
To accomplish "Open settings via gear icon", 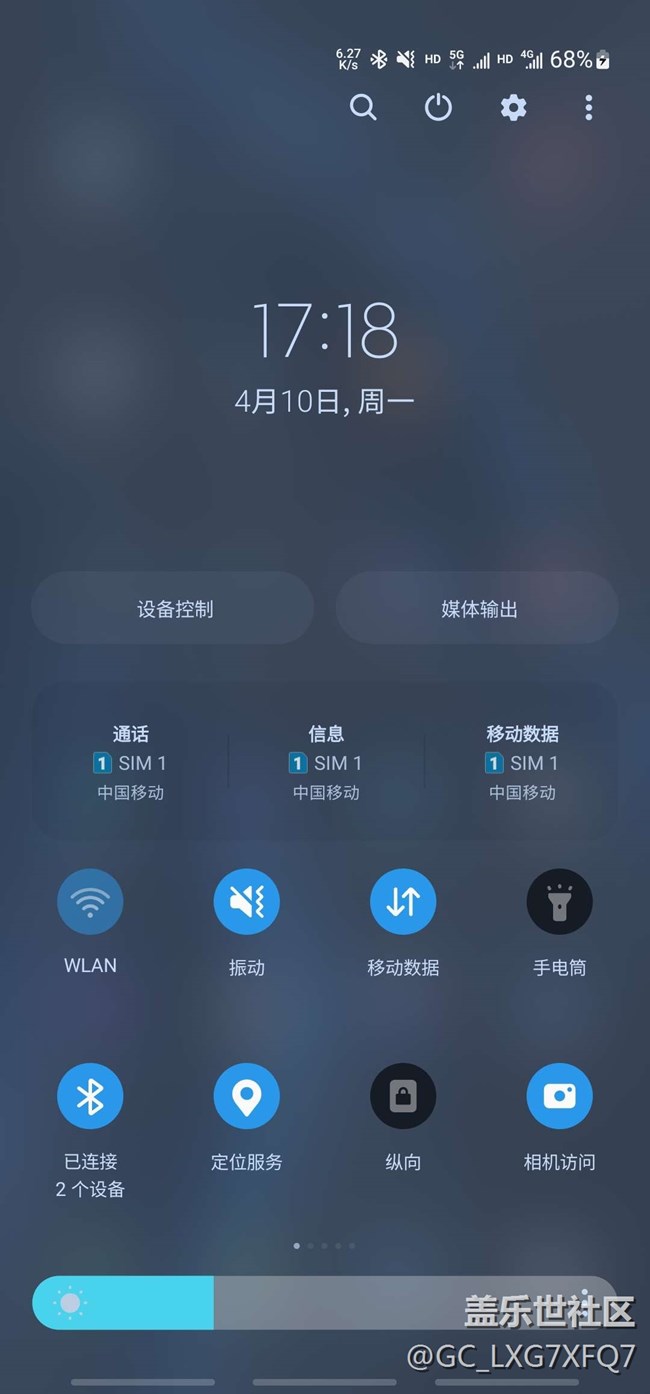I will click(x=513, y=107).
